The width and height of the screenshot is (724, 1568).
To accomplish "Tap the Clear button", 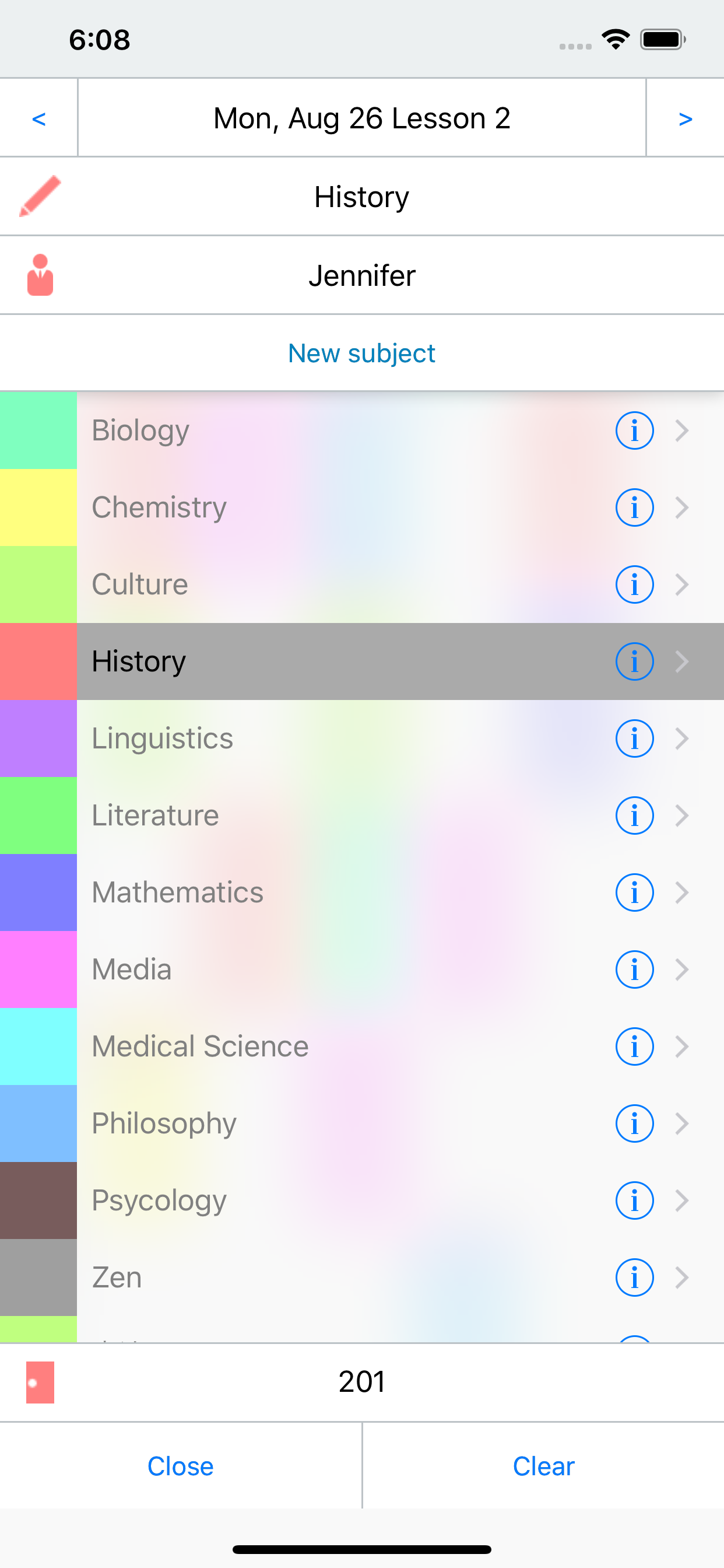I will click(543, 1466).
